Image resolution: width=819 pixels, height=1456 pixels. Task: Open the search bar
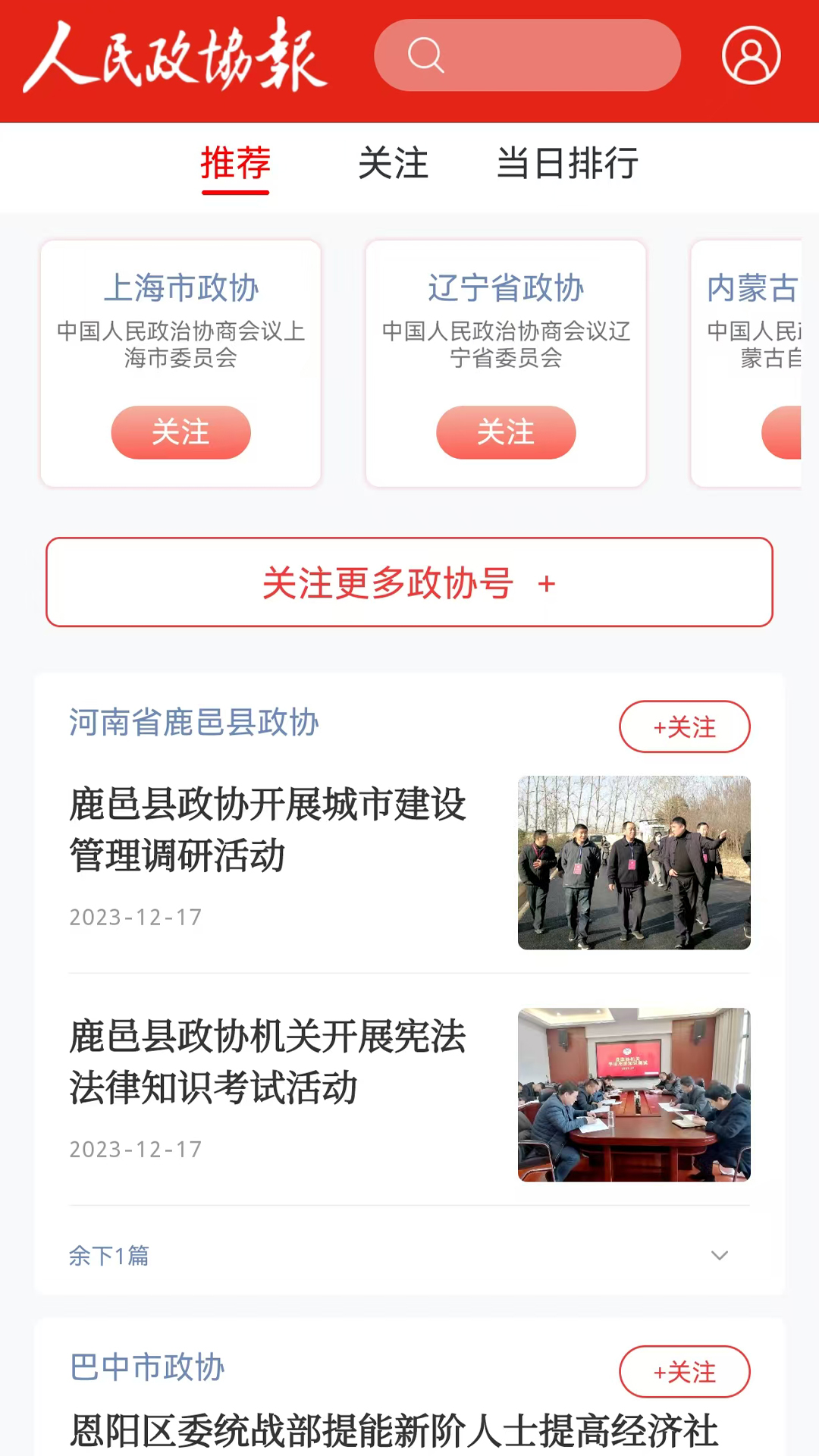527,55
